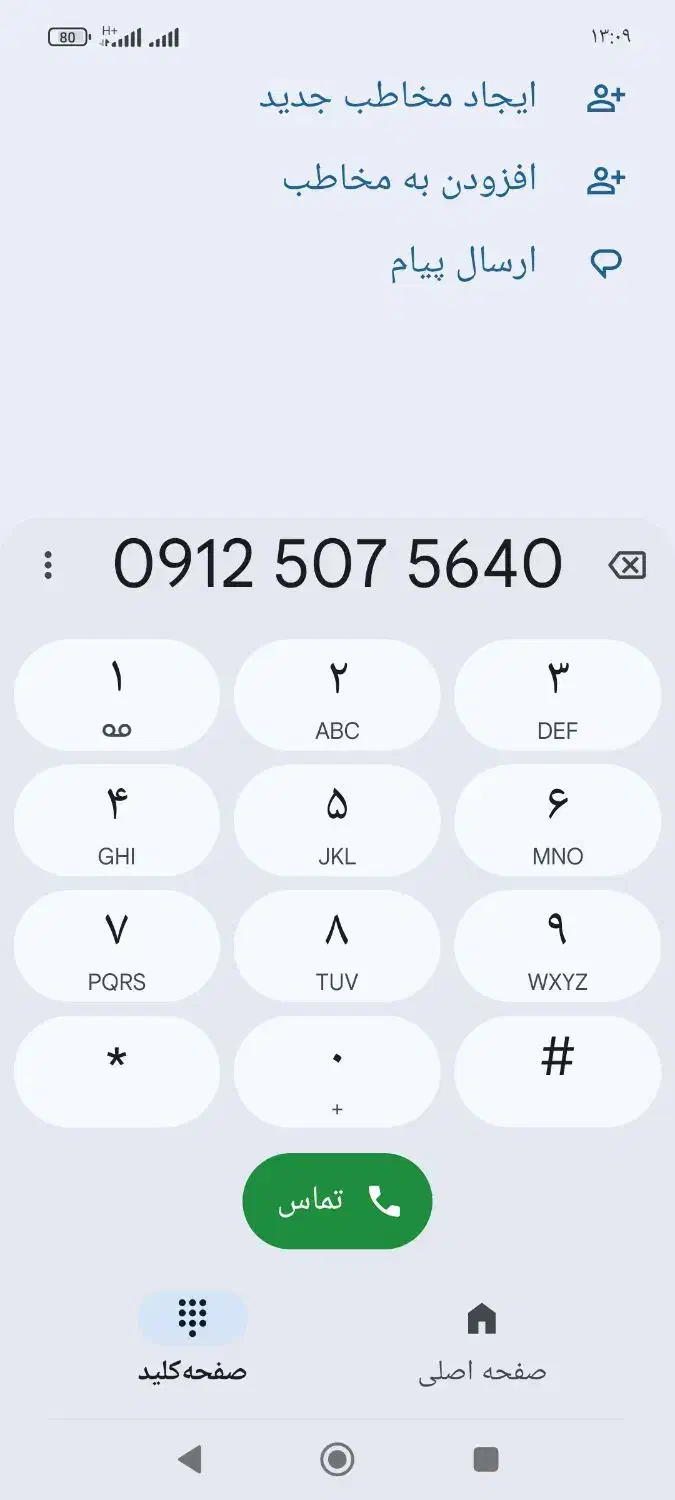Tap the ۱ voicemail key
675x1500 pixels.
coord(117,695)
